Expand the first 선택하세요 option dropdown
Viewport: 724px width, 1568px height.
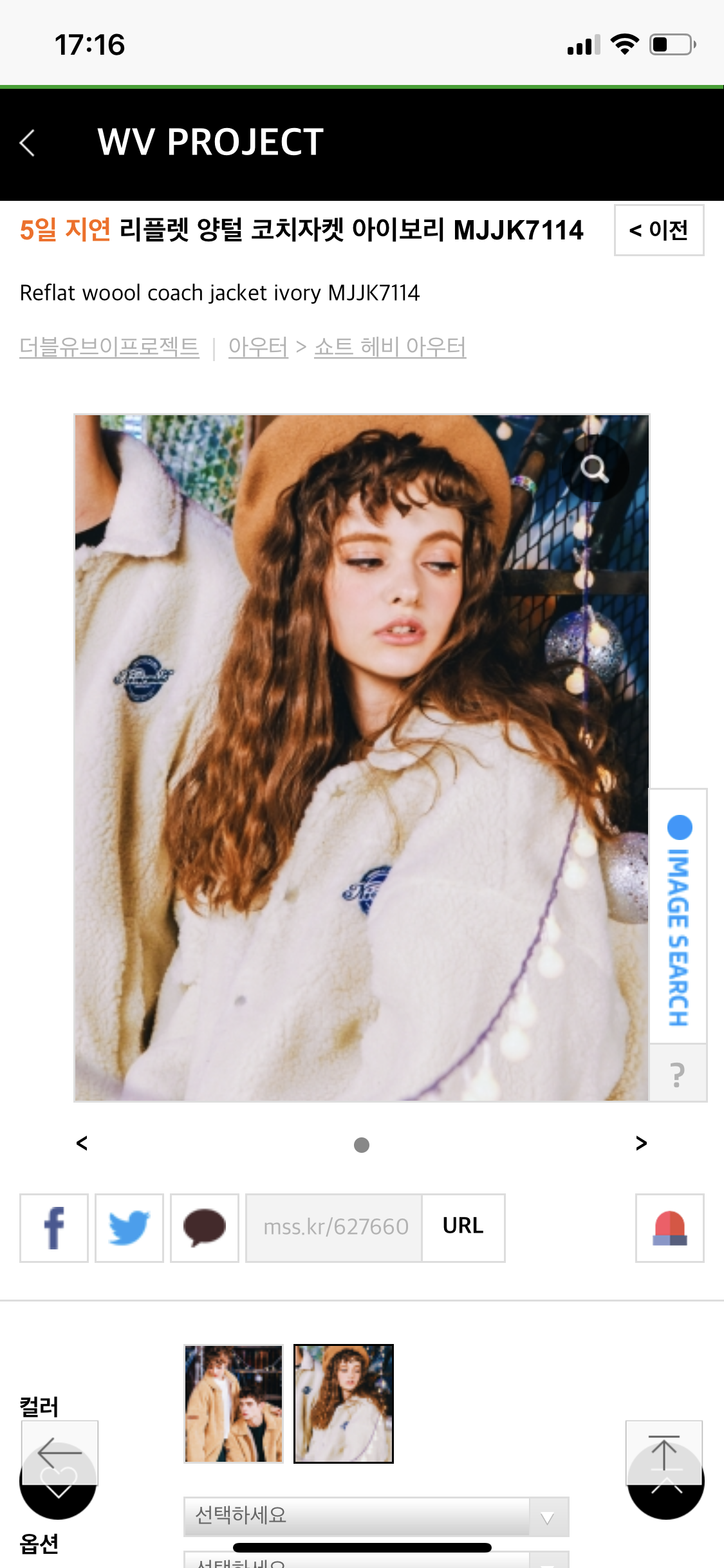pyautogui.click(x=376, y=1516)
